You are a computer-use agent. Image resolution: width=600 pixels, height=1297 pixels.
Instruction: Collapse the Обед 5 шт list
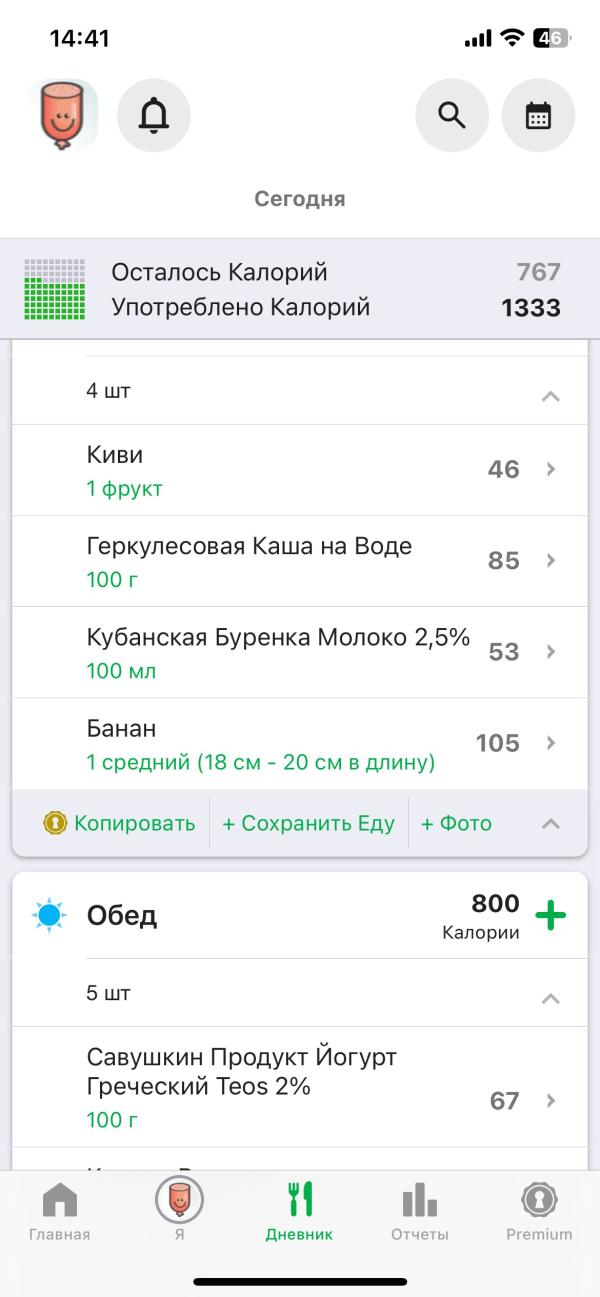[550, 998]
